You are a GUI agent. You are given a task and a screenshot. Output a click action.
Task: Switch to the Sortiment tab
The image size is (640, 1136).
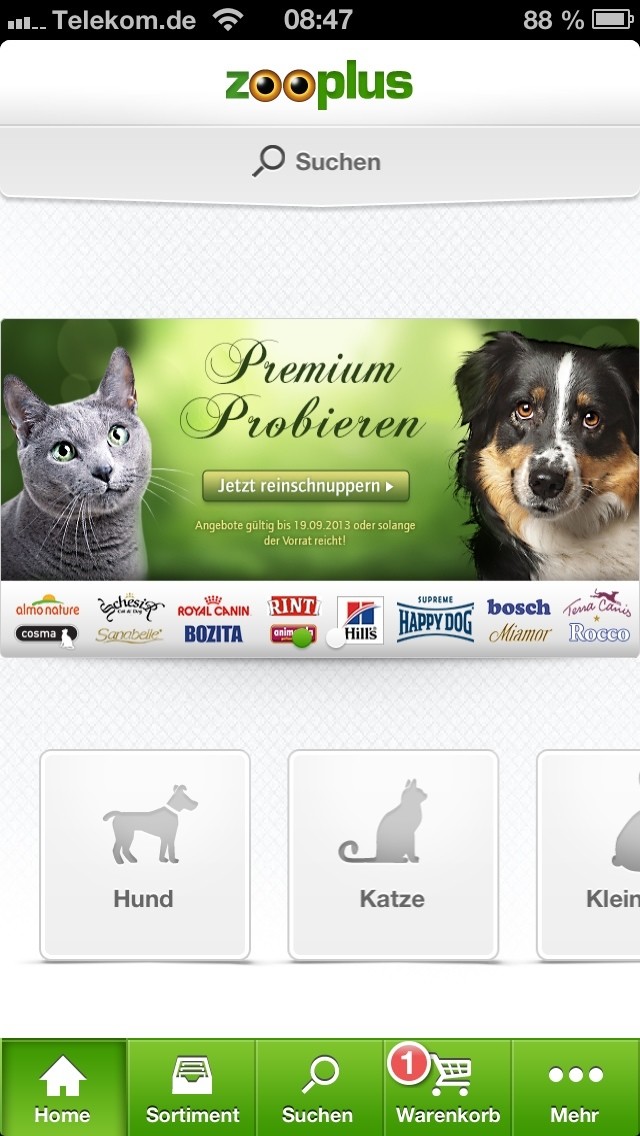[x=192, y=1087]
